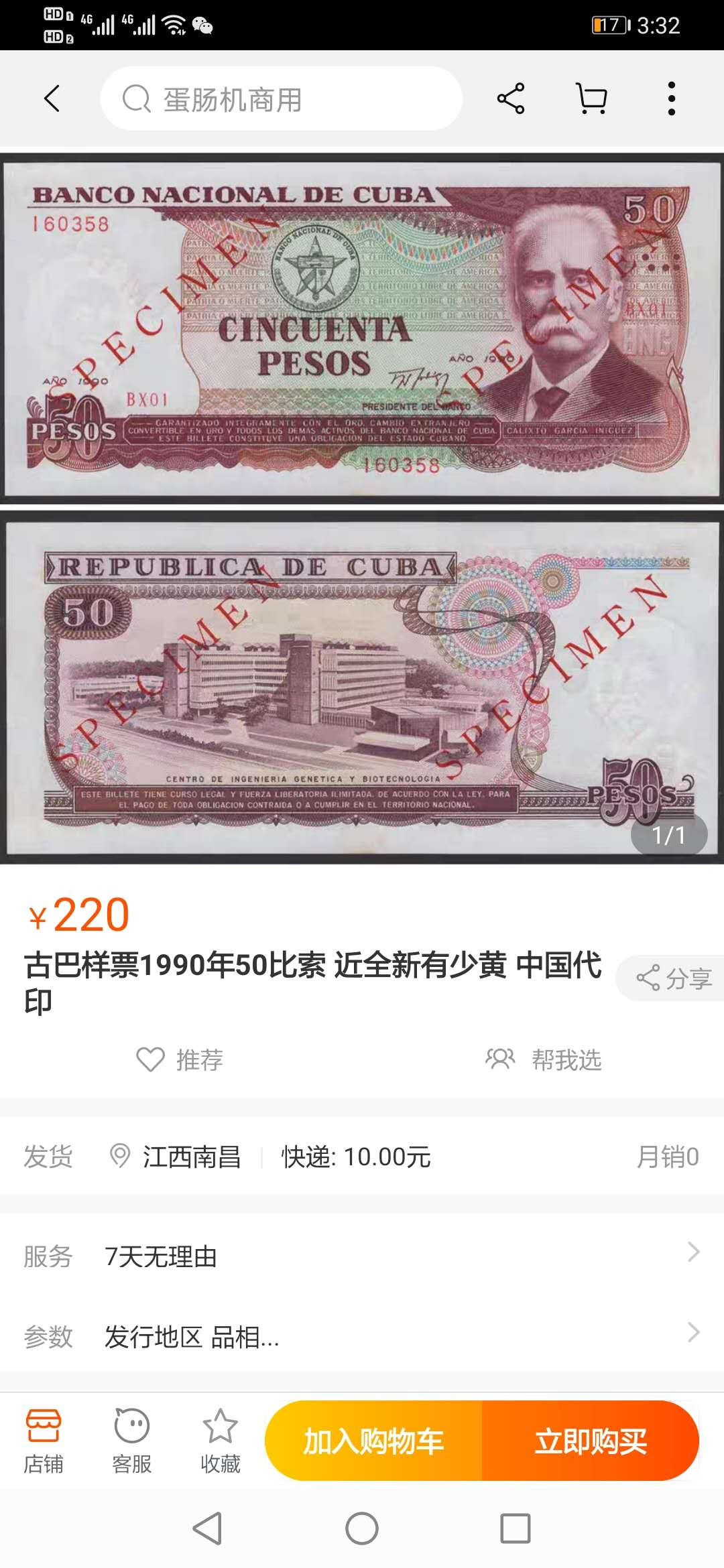Click the back arrow in the top bar

coord(51,97)
